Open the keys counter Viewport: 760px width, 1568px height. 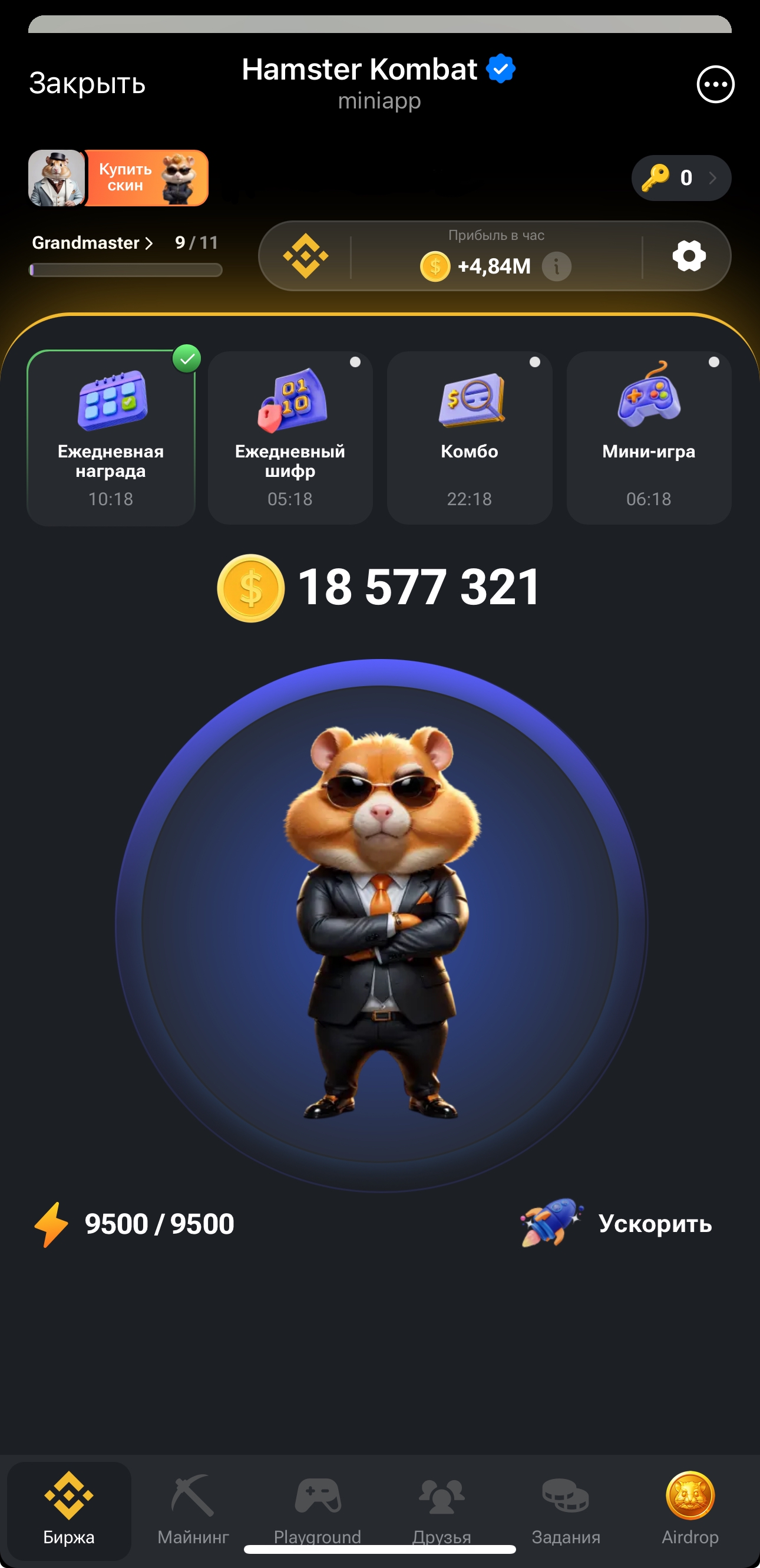click(x=681, y=178)
